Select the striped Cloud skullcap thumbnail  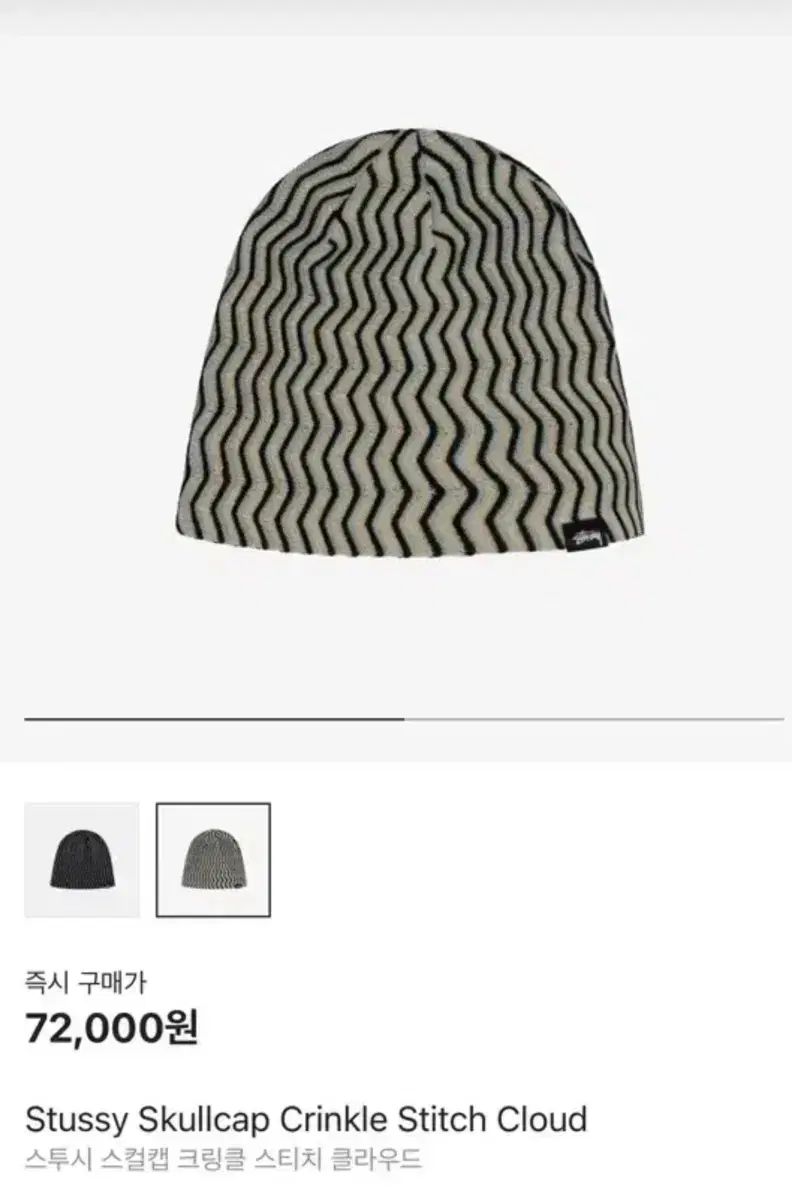[x=213, y=860]
